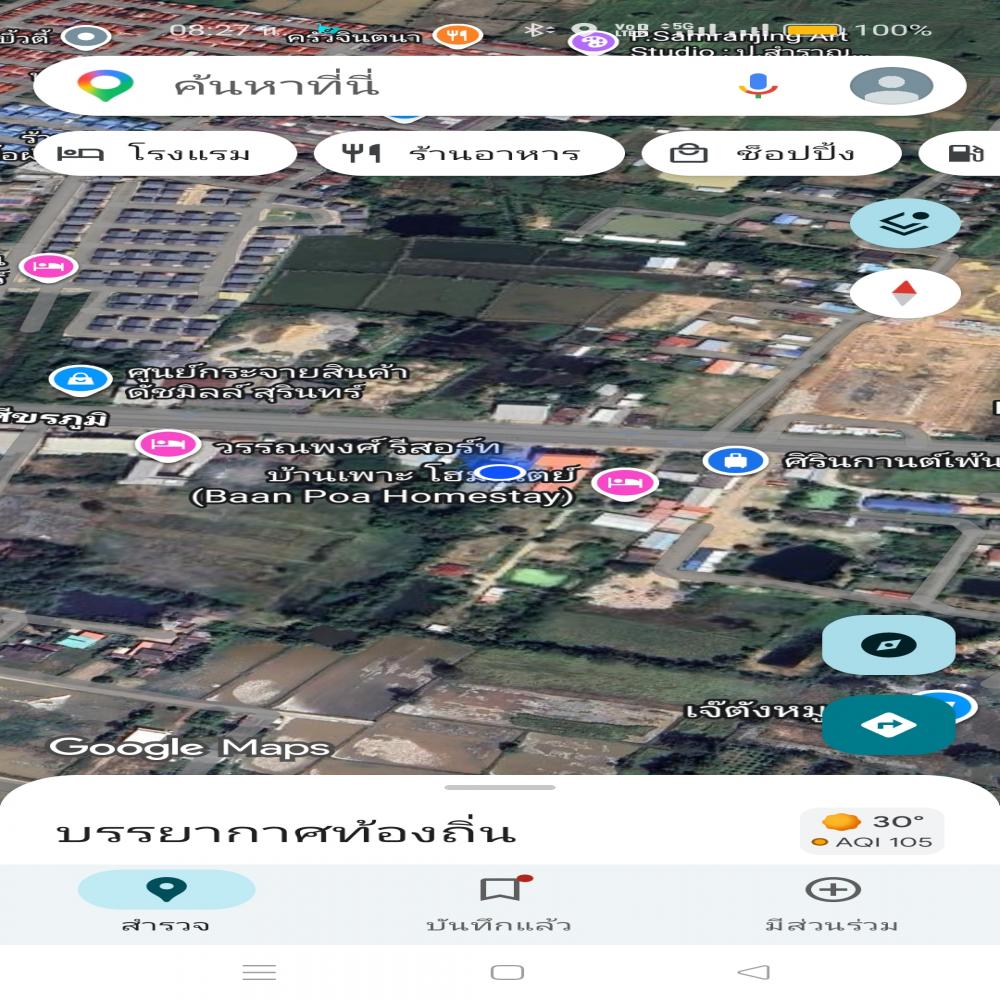Switch to the 'สำรวจ' explore tab

pyautogui.click(x=166, y=902)
